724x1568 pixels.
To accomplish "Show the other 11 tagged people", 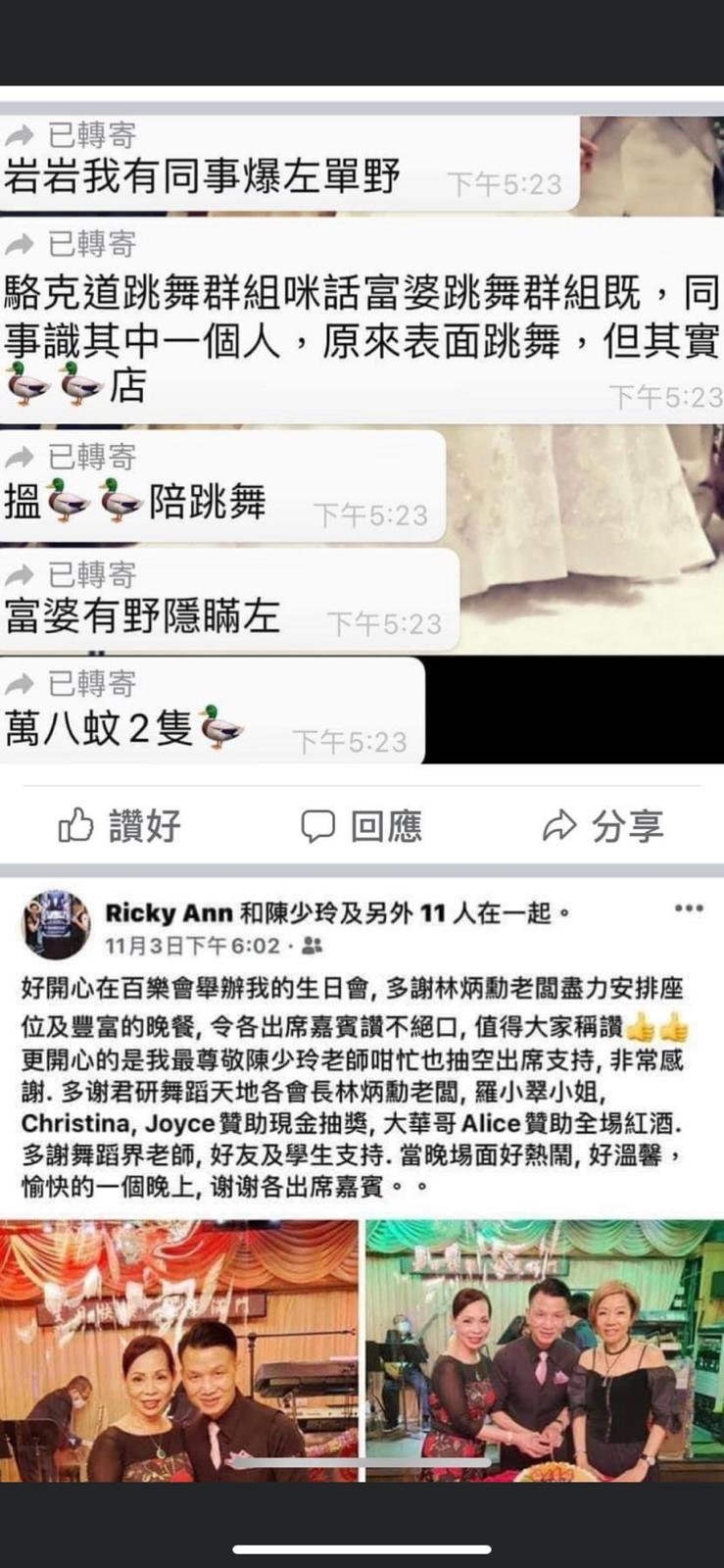I will click(x=456, y=913).
